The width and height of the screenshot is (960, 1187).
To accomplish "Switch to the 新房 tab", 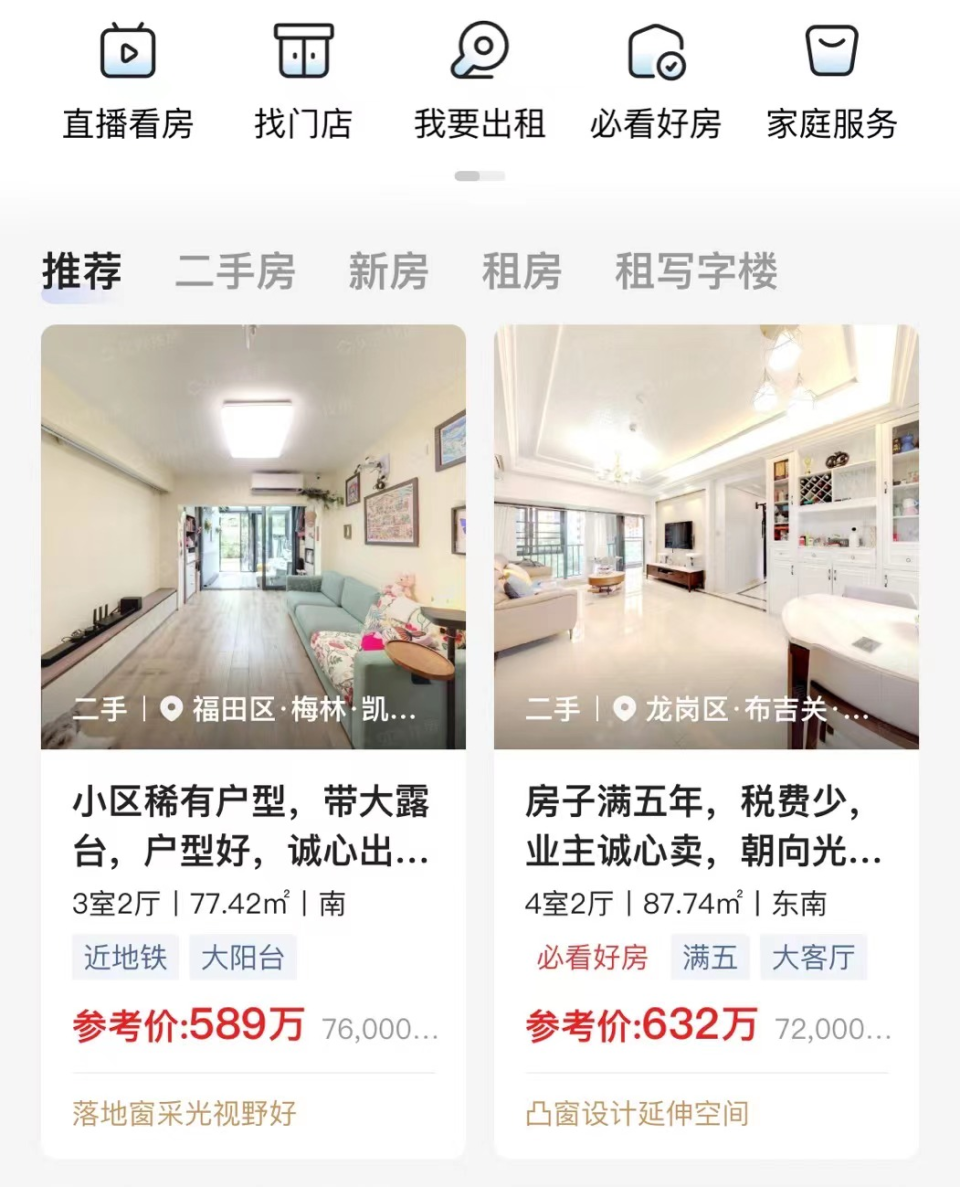I will click(x=388, y=271).
